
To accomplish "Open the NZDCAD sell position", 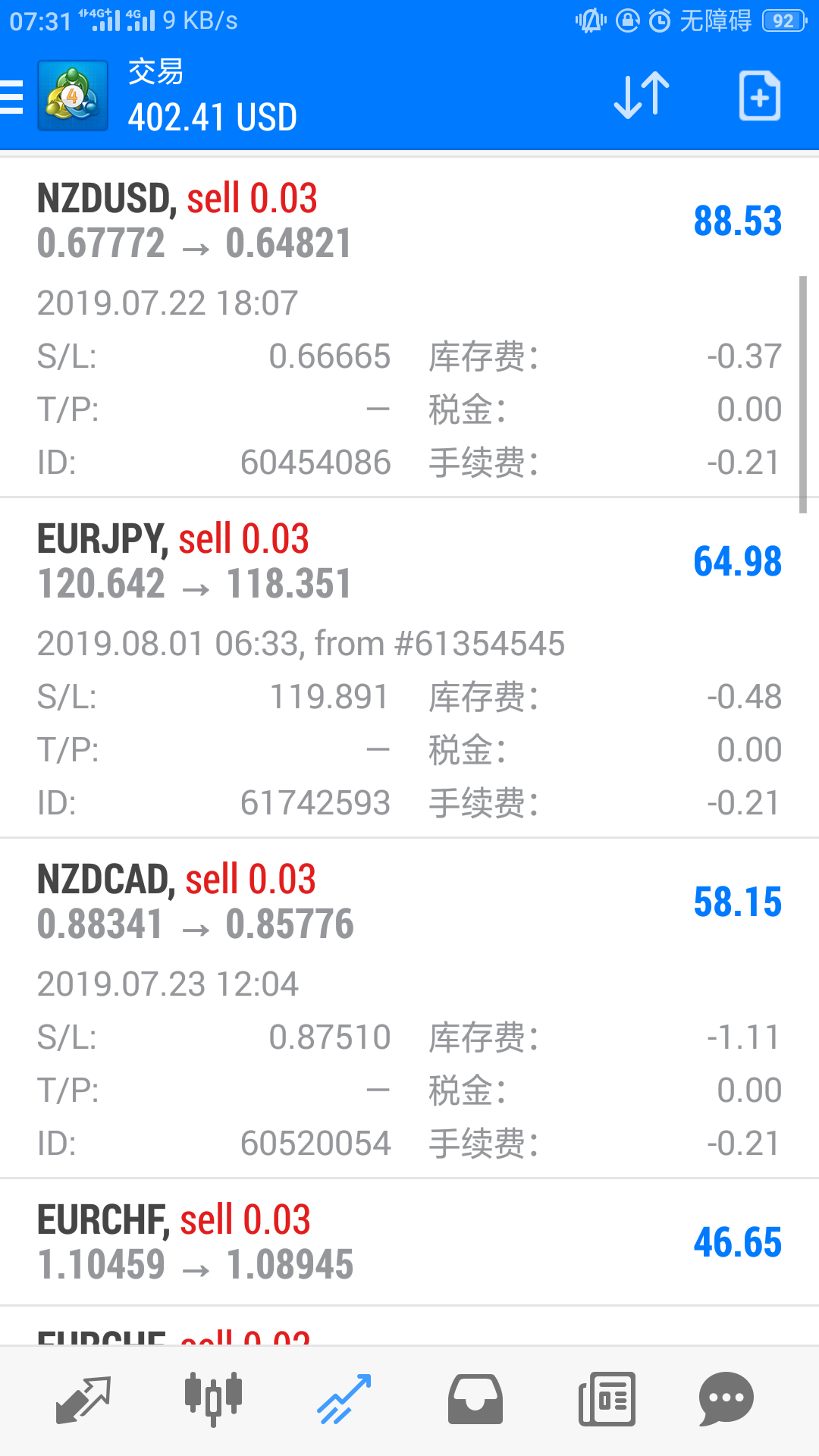I will tap(409, 1009).
